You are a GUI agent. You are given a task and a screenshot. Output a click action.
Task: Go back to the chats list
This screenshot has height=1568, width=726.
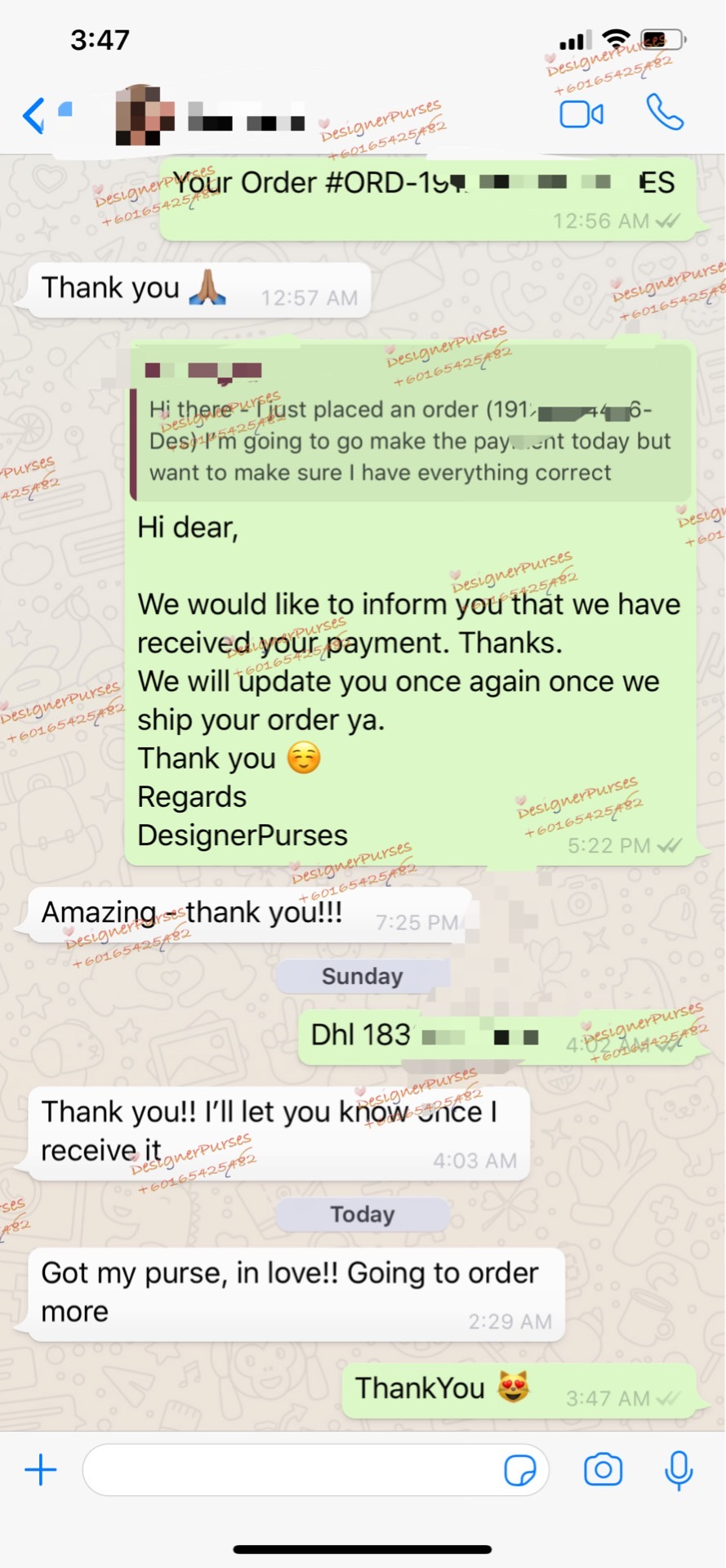(34, 115)
